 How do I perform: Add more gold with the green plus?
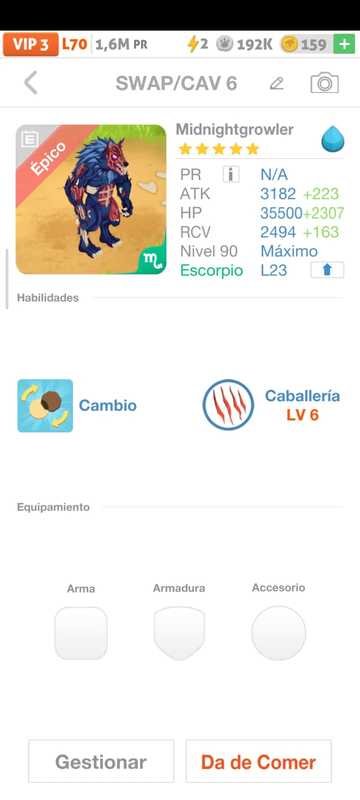(x=344, y=44)
